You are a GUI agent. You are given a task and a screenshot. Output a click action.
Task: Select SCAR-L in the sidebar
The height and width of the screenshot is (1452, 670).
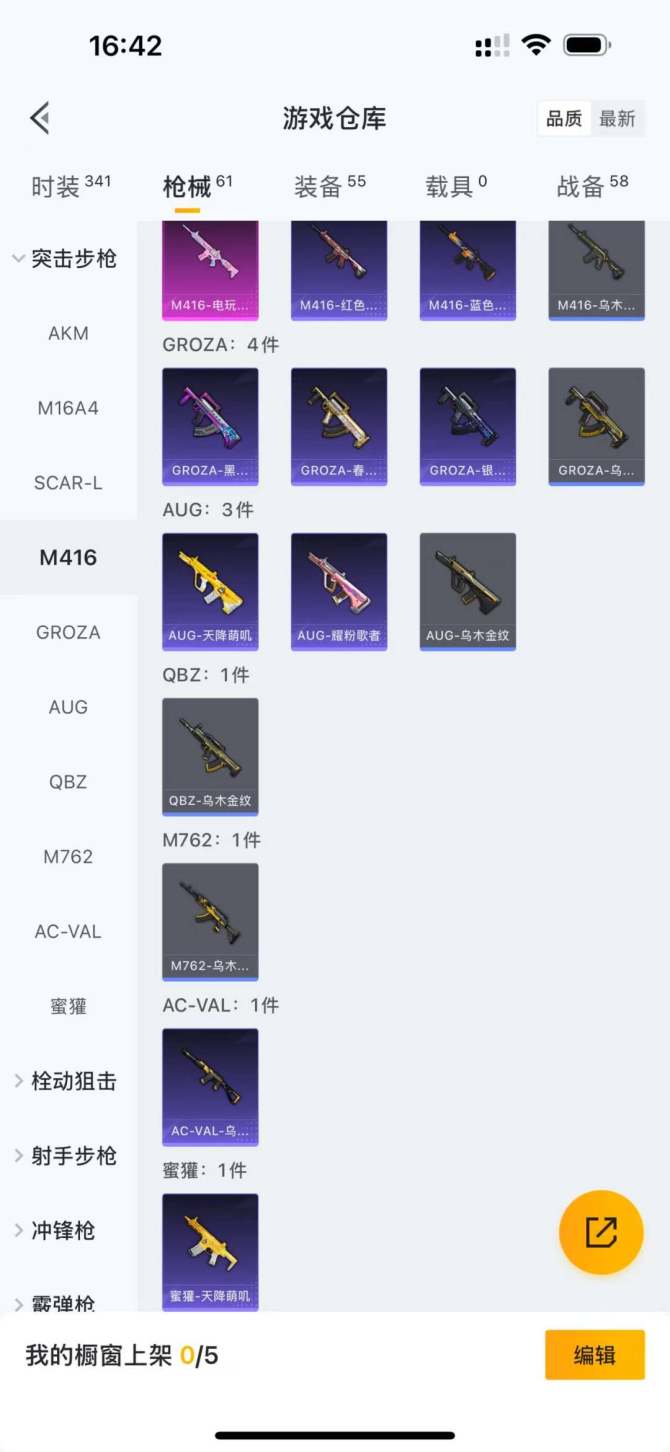coord(68,483)
